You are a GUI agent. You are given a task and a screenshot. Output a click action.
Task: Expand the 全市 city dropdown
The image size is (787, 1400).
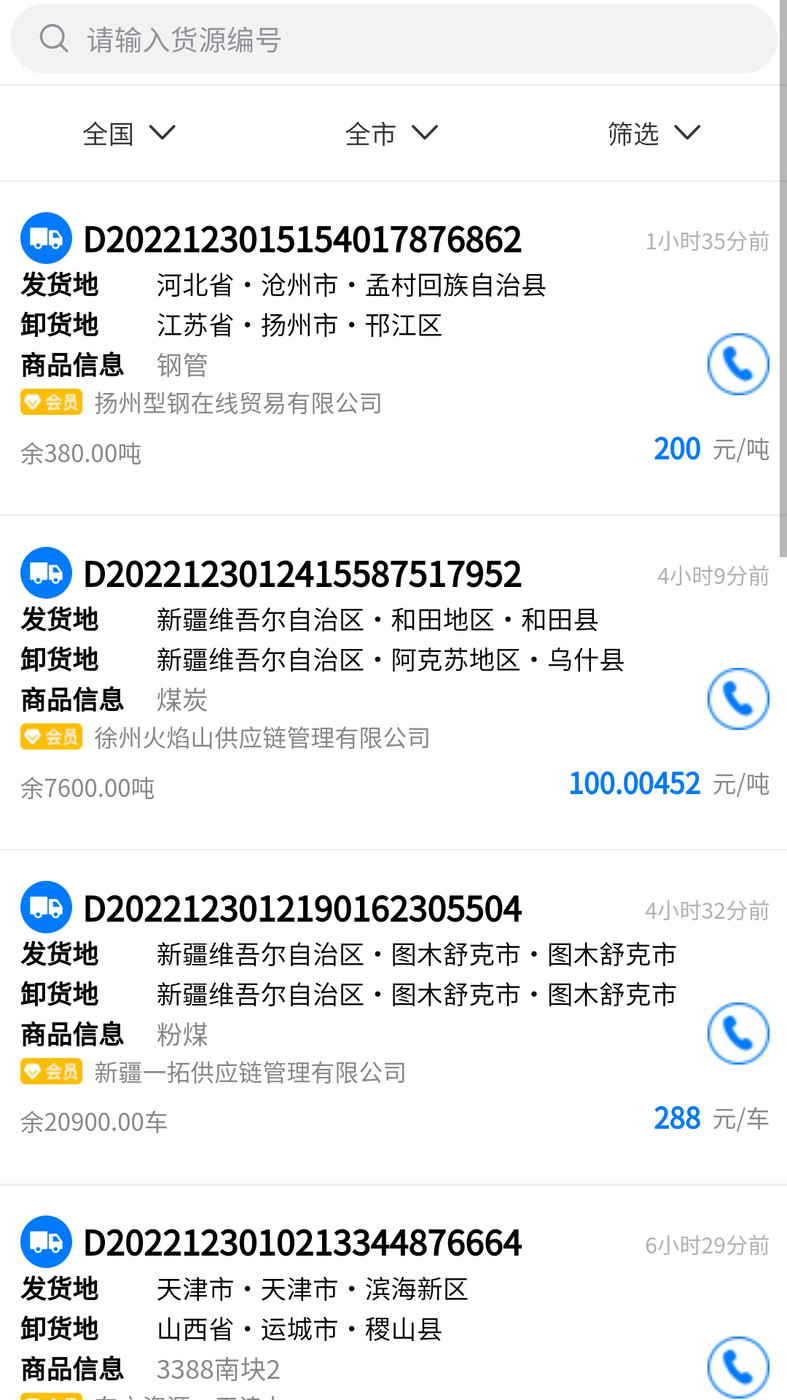pos(393,132)
